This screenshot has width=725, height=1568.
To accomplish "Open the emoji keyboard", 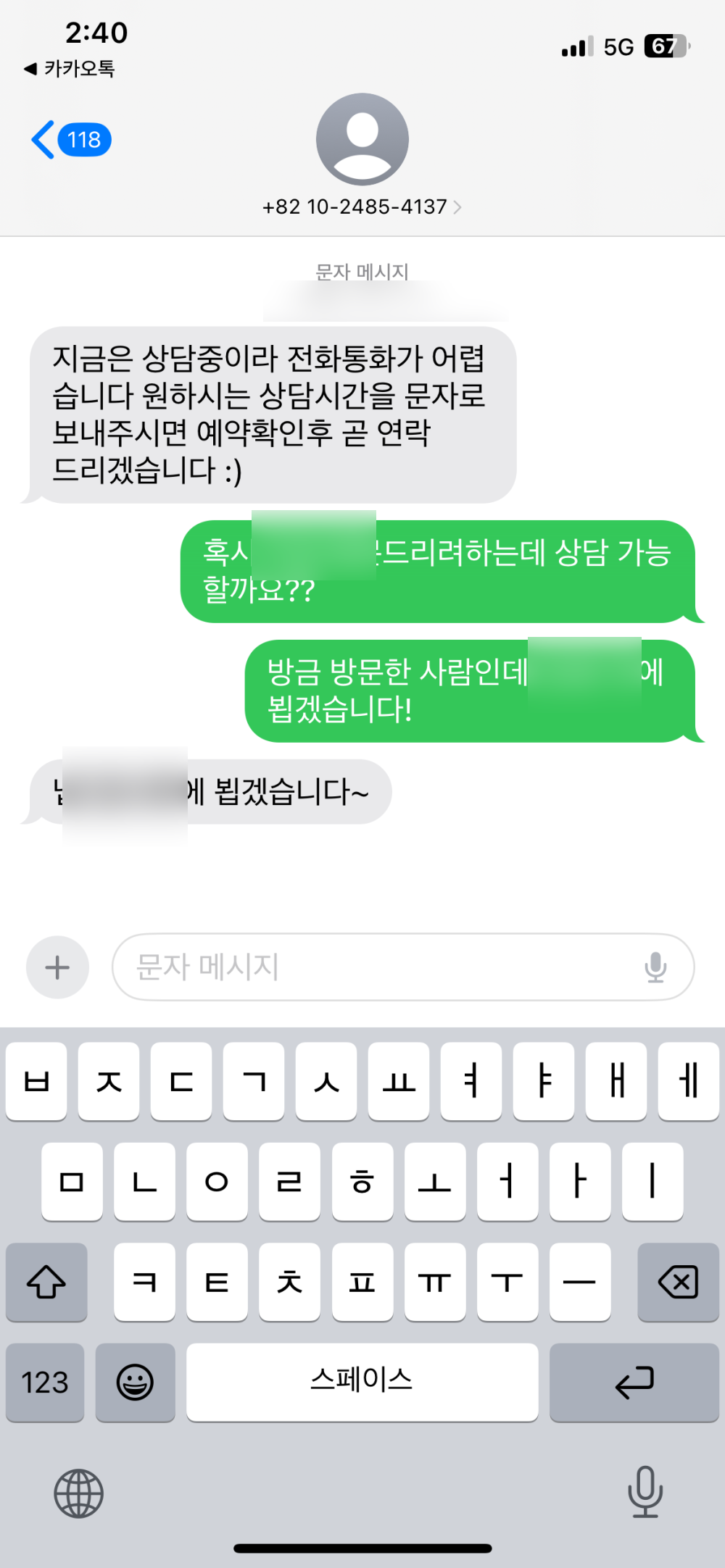I will point(135,1382).
